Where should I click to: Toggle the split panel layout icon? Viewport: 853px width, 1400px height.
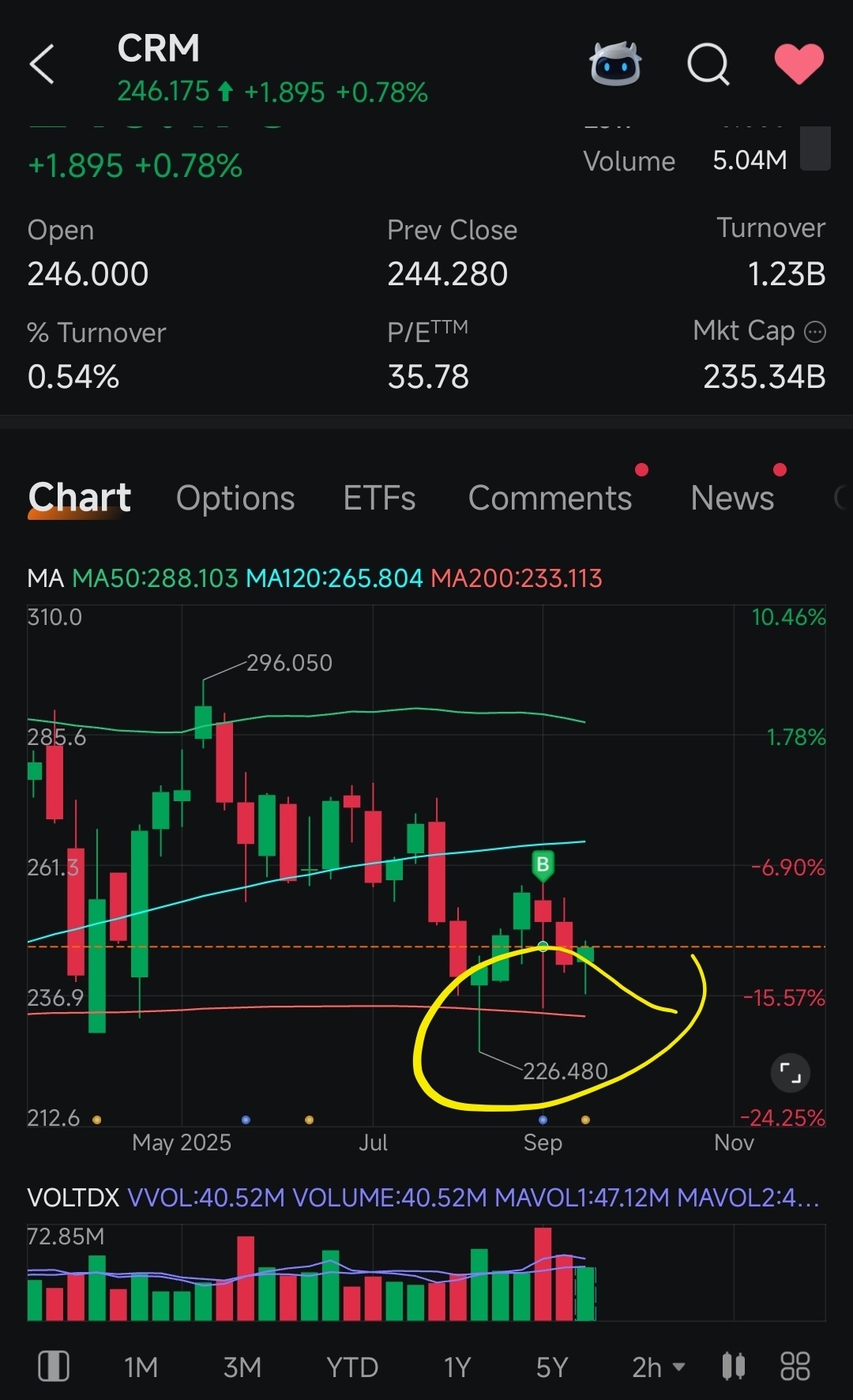coord(54,1366)
